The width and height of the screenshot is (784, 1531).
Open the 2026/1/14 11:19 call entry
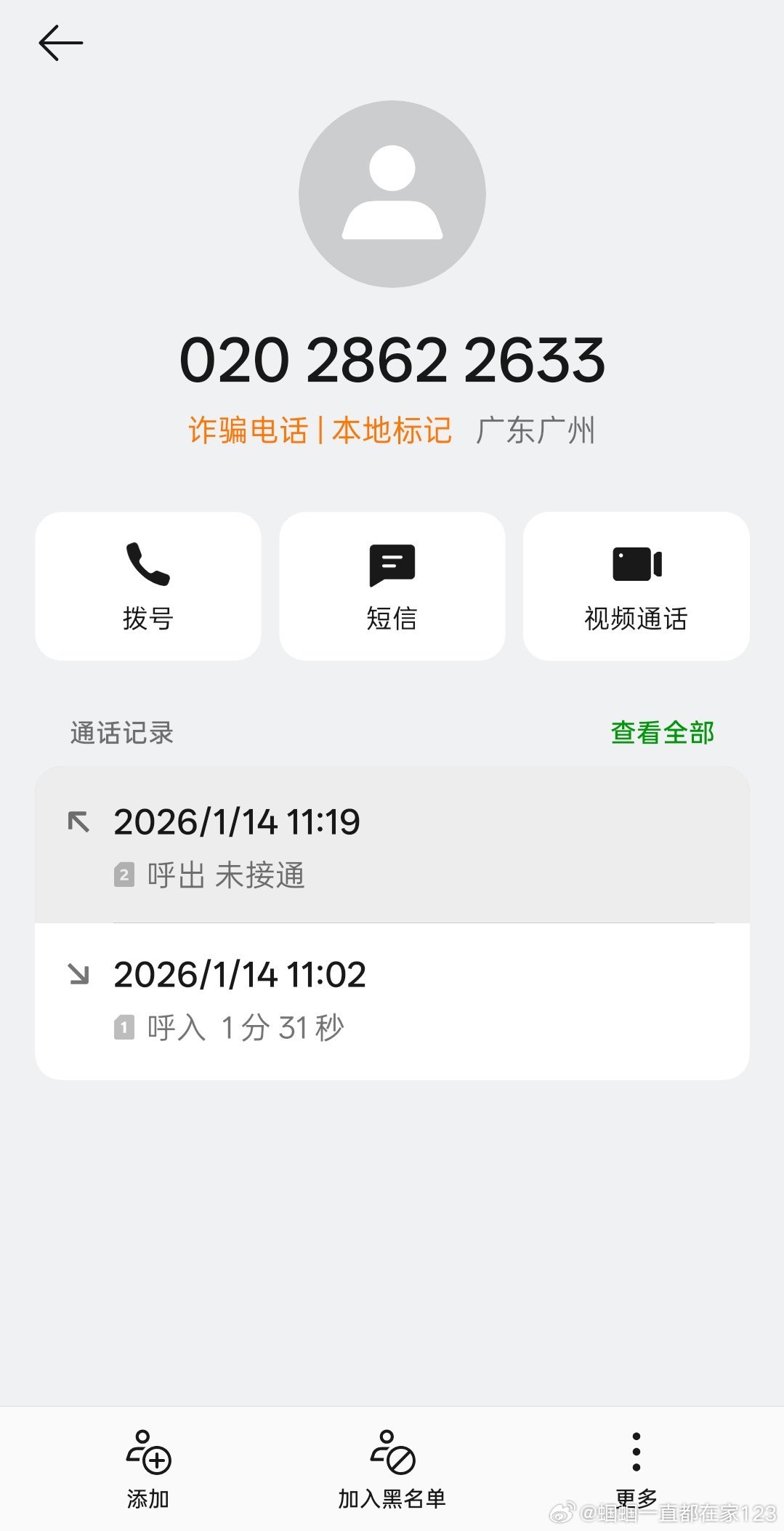(238, 820)
